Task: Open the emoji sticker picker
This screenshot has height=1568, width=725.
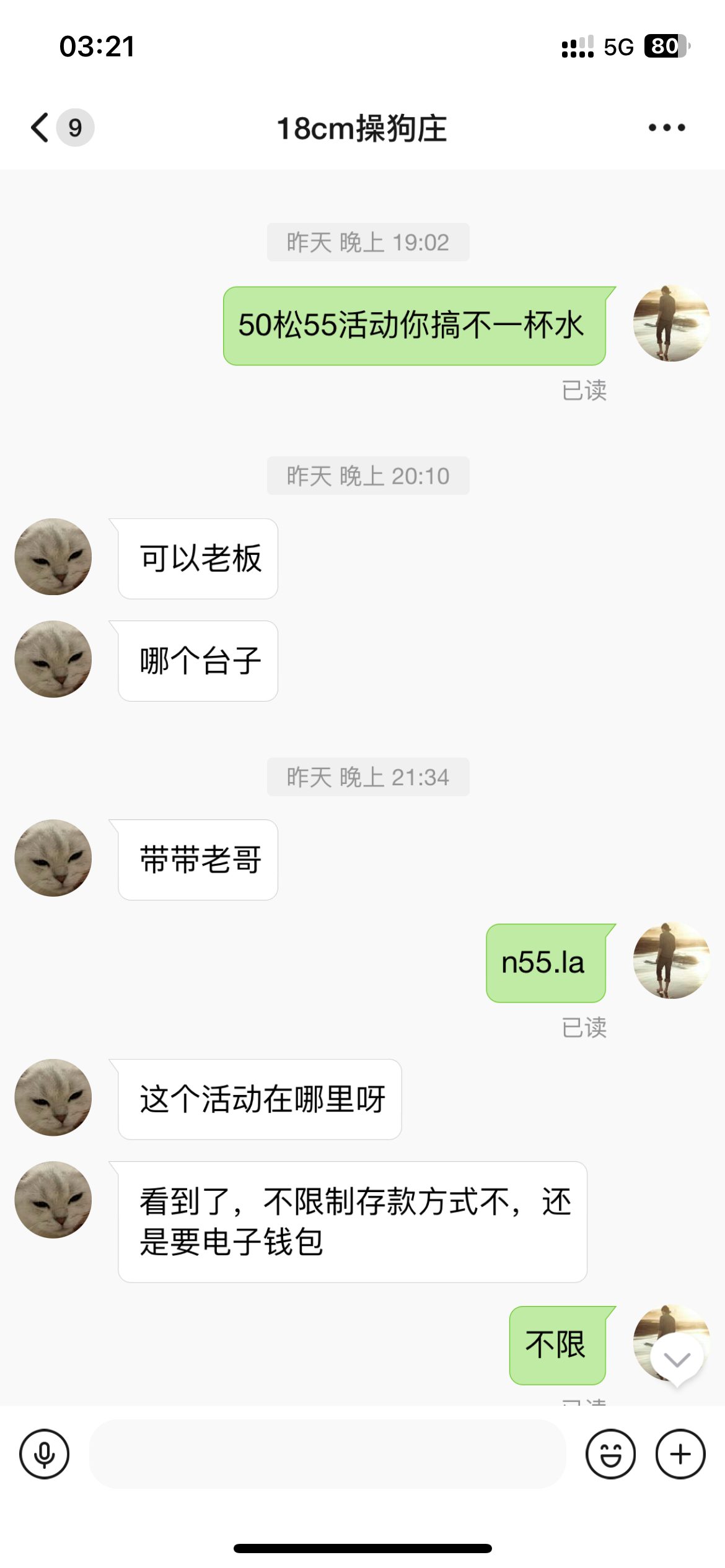Action: click(x=610, y=1453)
